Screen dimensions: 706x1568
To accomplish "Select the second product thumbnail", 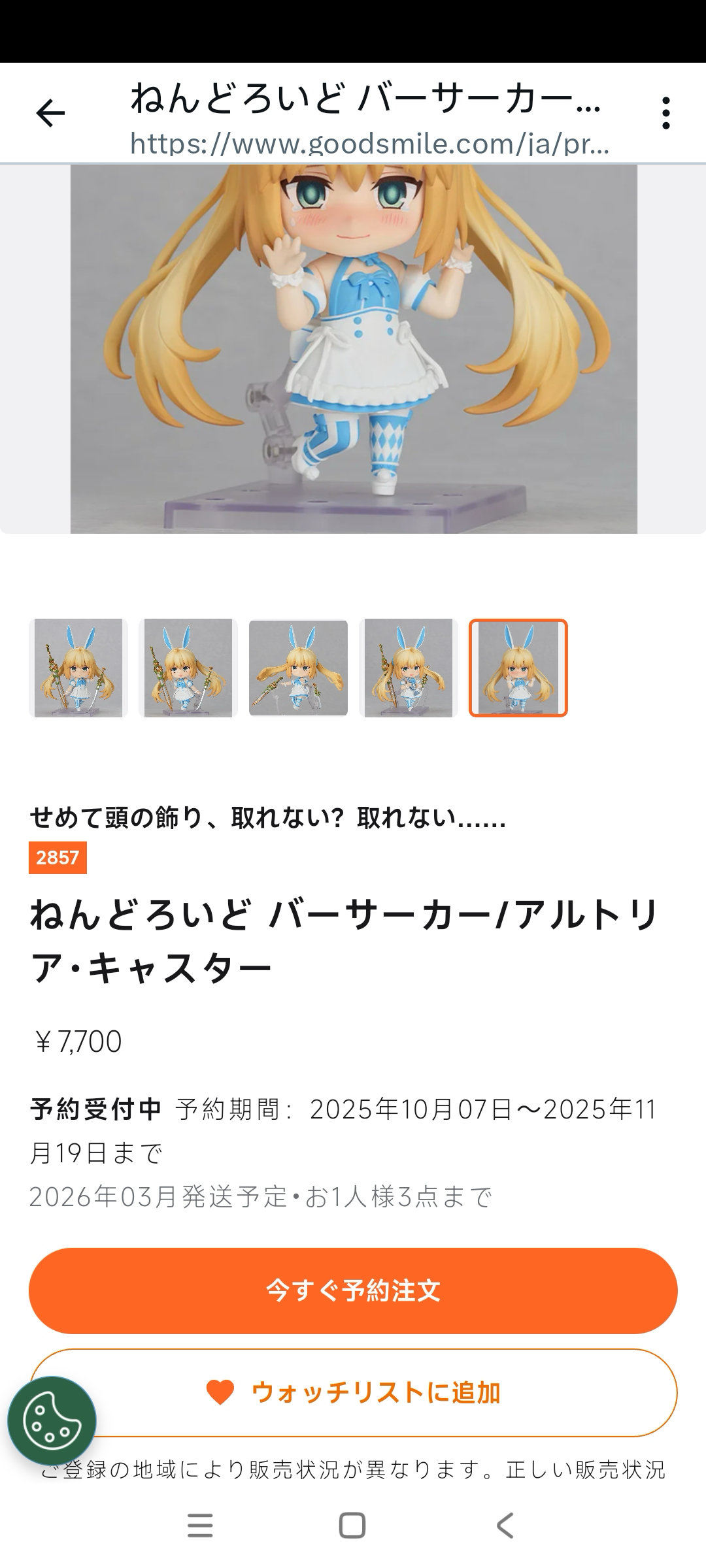I will pyautogui.click(x=188, y=668).
